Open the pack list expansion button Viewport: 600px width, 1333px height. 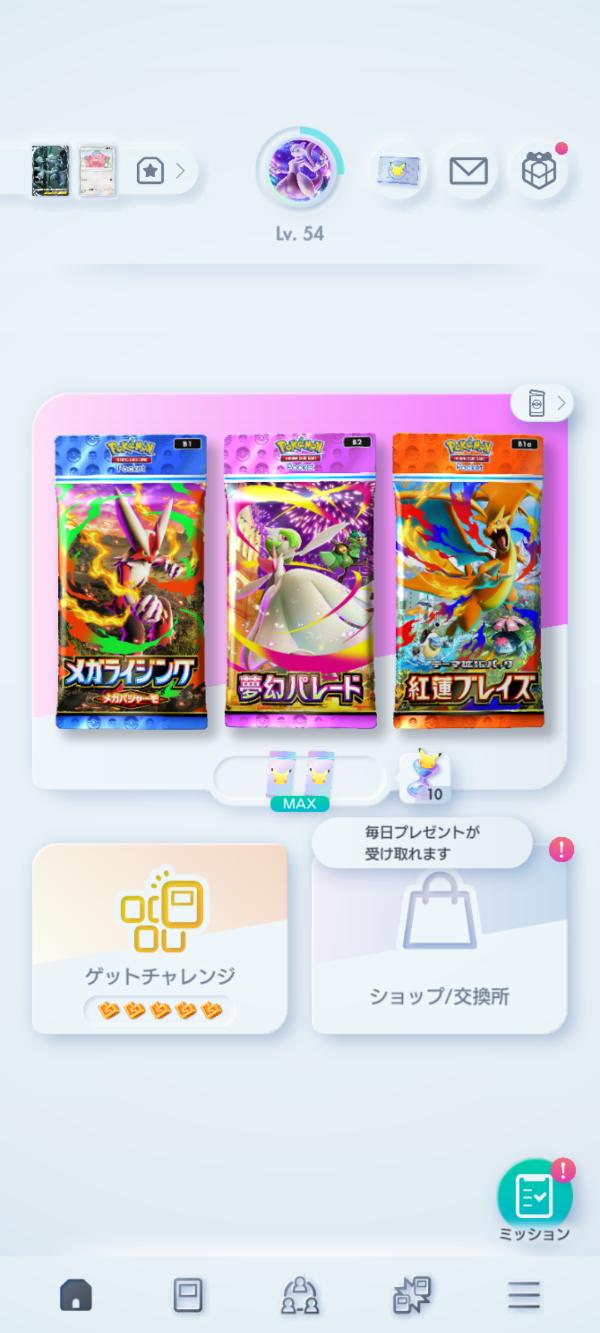coord(541,403)
